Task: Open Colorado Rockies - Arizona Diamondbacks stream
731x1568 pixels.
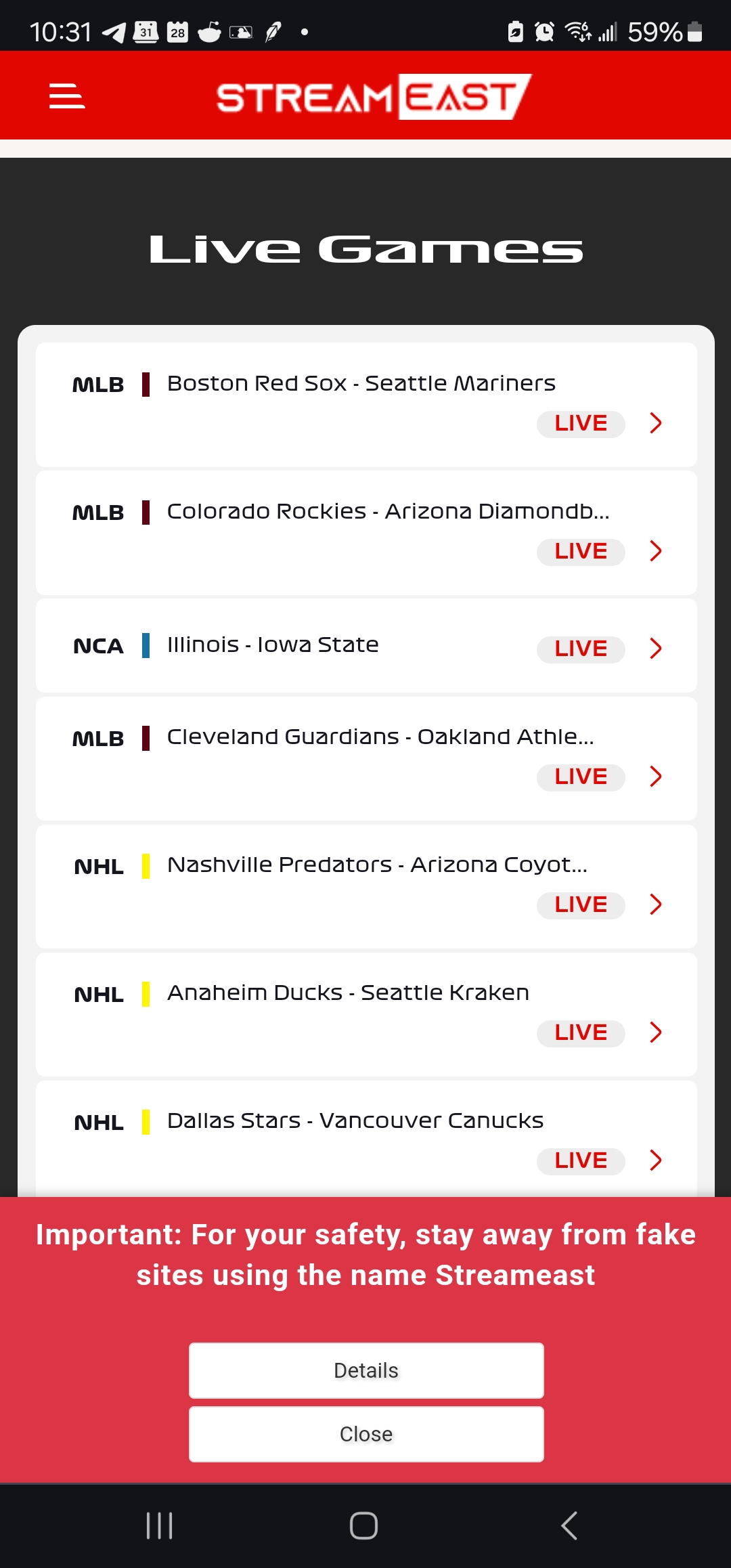Action: click(x=366, y=533)
